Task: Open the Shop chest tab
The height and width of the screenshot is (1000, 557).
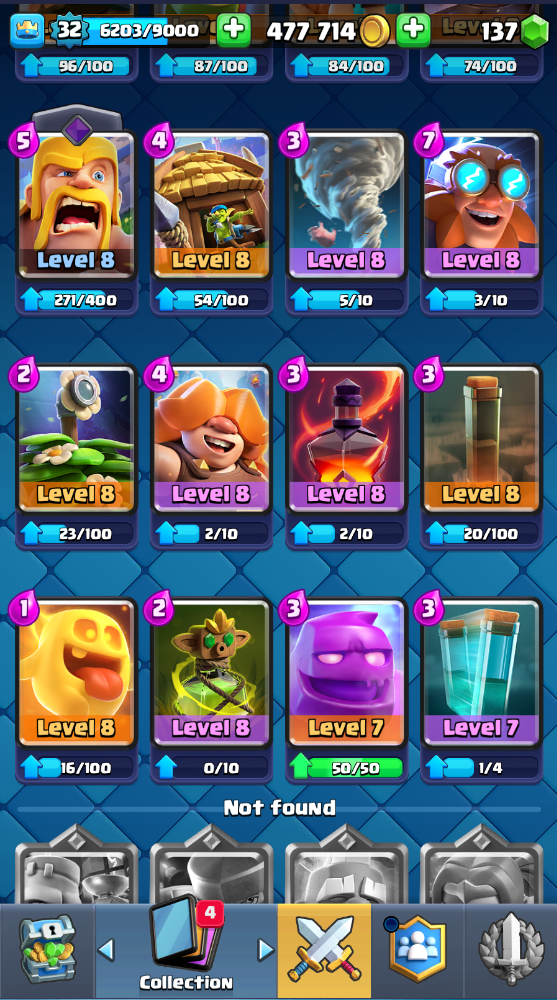Action: point(47,950)
